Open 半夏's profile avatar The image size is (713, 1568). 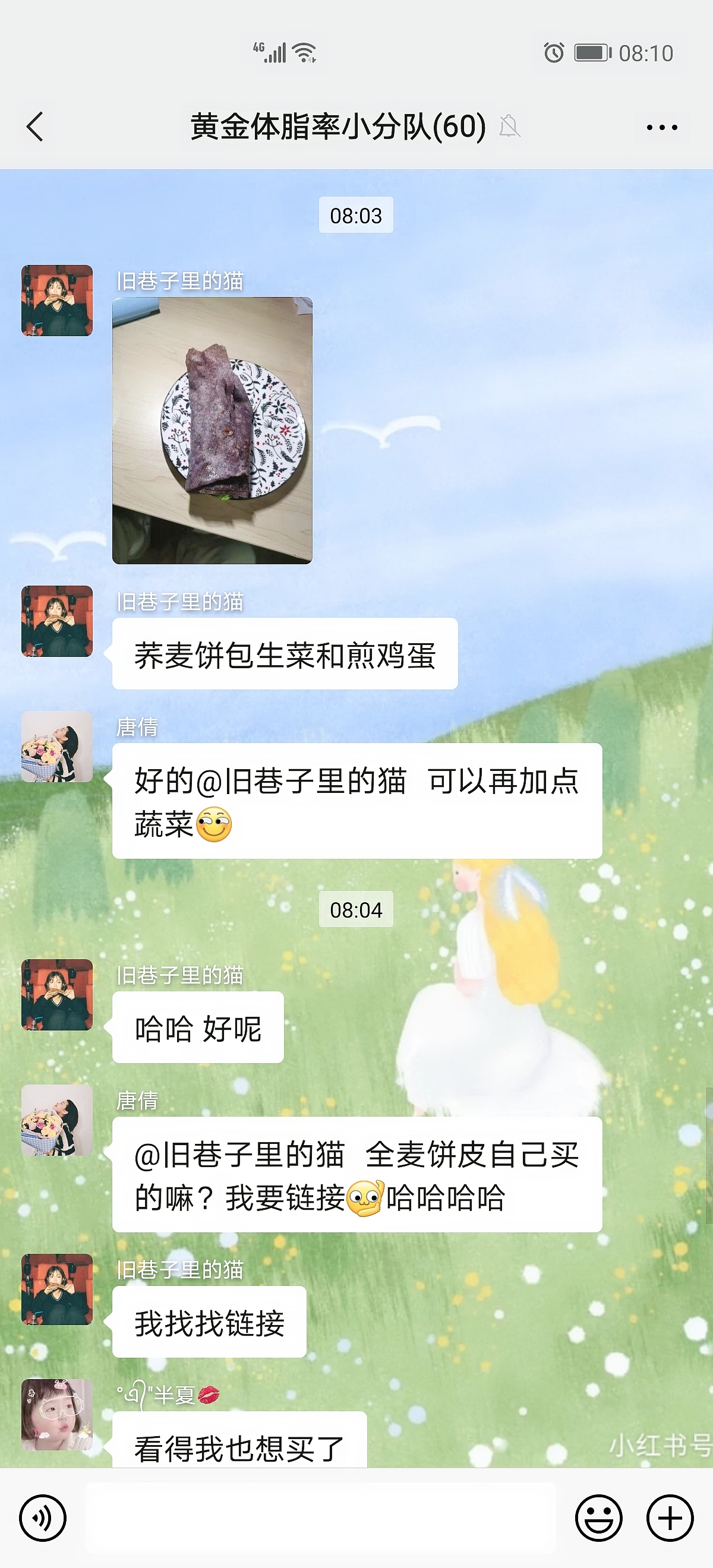(x=57, y=1415)
